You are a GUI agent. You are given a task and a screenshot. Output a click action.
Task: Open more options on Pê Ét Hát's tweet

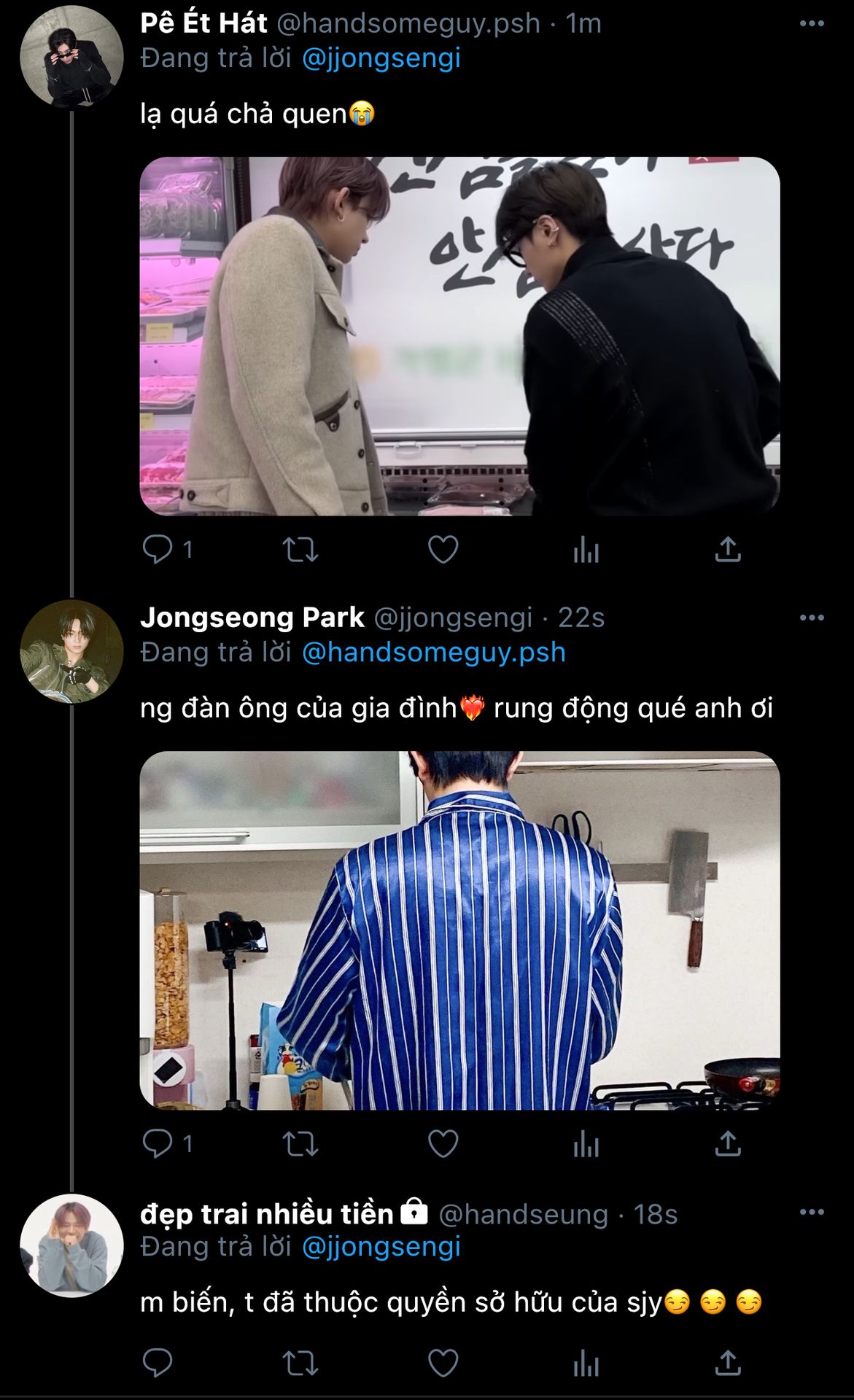coord(811,24)
